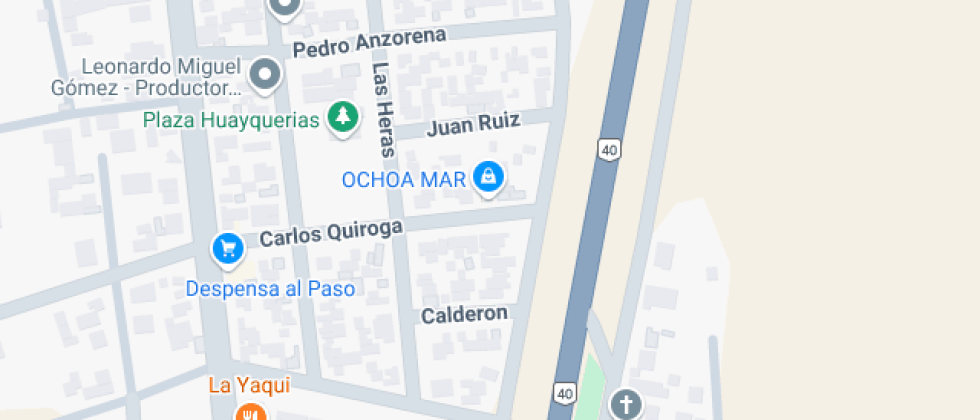
Task: Tap the OCHOA MAR shop marker
Action: (488, 178)
